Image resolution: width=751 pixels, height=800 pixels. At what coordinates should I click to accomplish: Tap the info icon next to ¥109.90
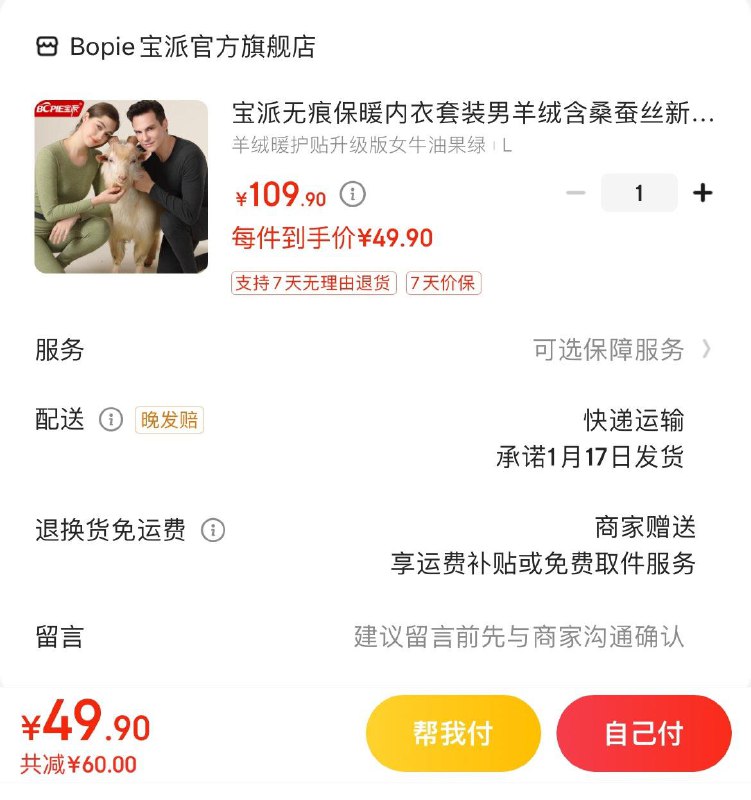click(x=353, y=193)
